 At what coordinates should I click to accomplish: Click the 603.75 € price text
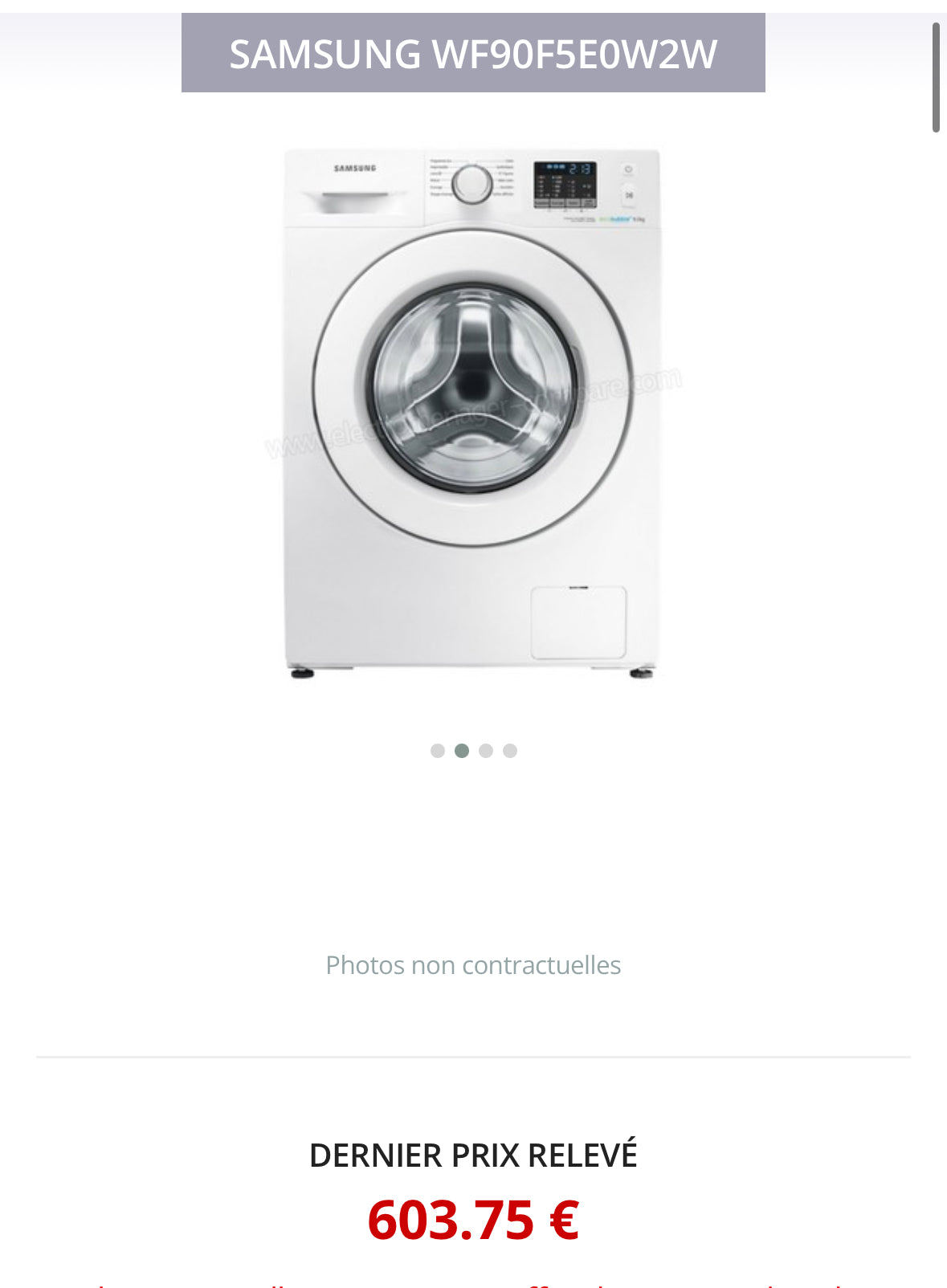click(473, 1220)
